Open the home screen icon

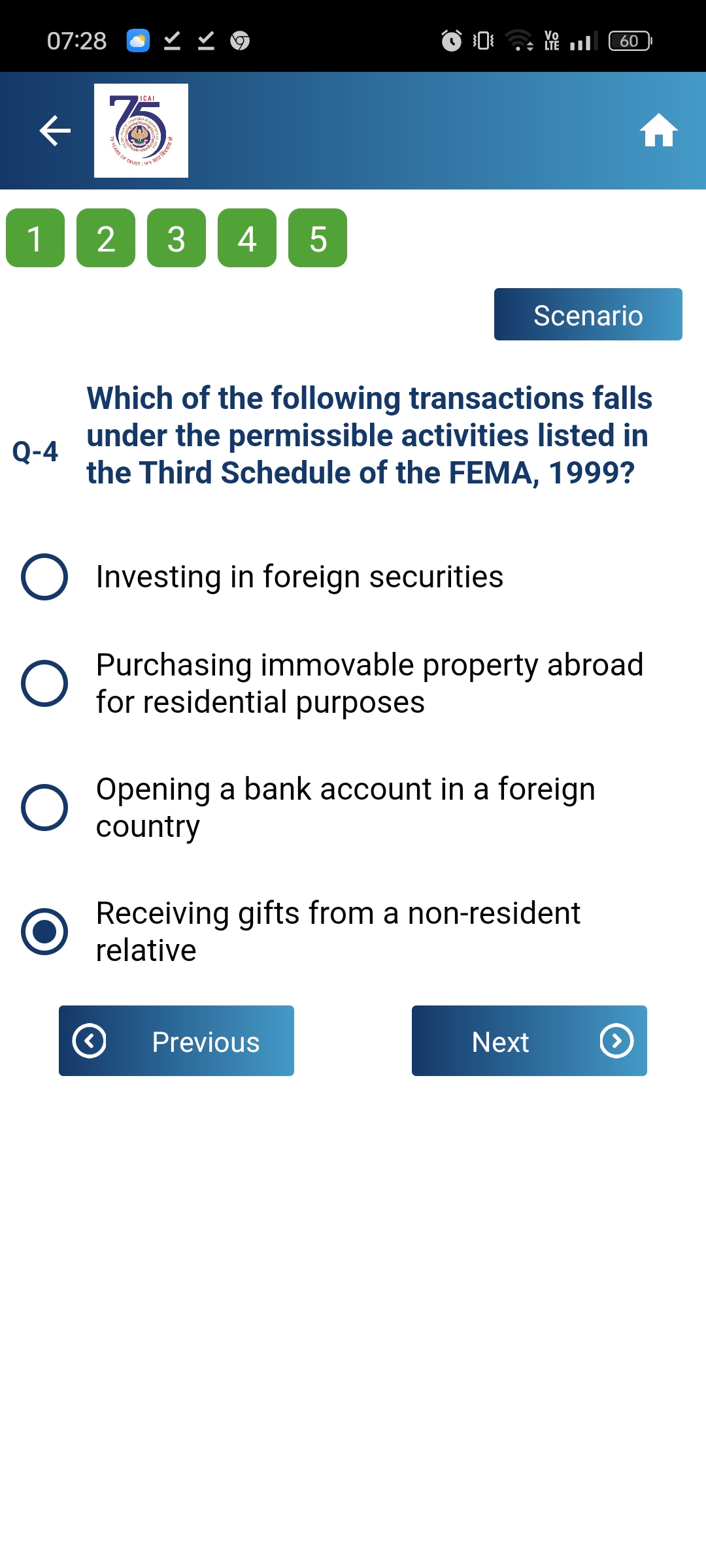658,131
